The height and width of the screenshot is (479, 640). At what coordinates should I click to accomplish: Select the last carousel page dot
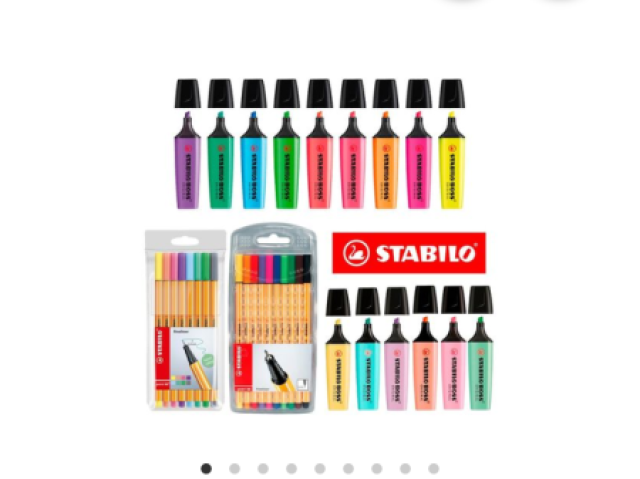pos(433,468)
